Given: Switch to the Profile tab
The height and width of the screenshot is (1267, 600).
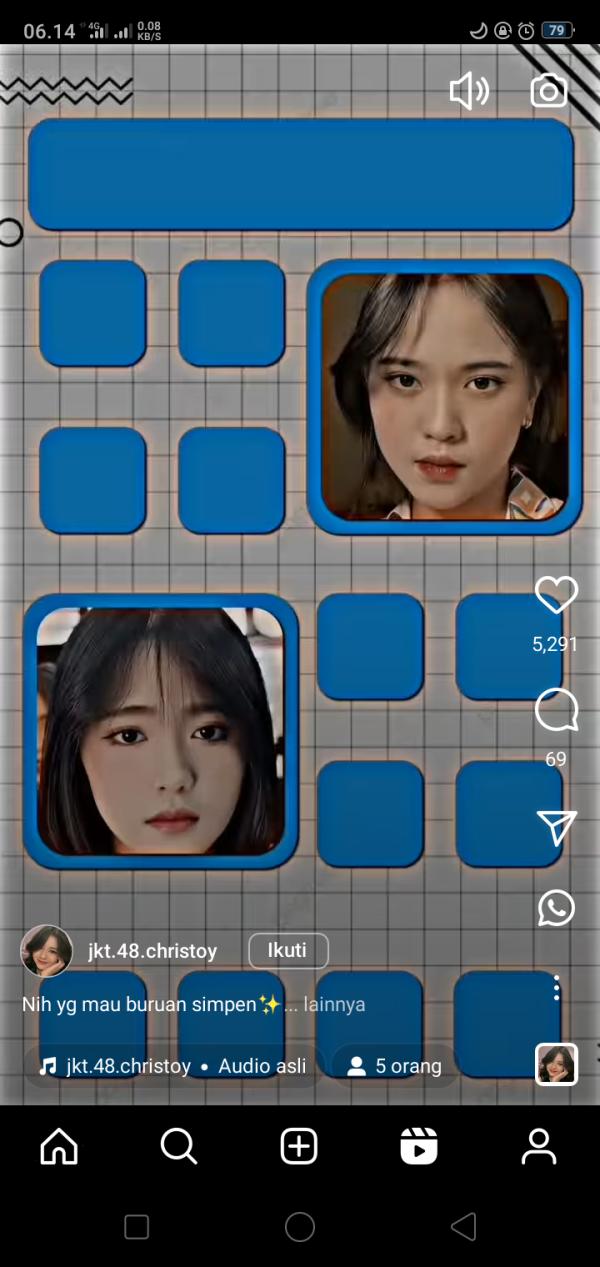Looking at the screenshot, I should tap(539, 1146).
